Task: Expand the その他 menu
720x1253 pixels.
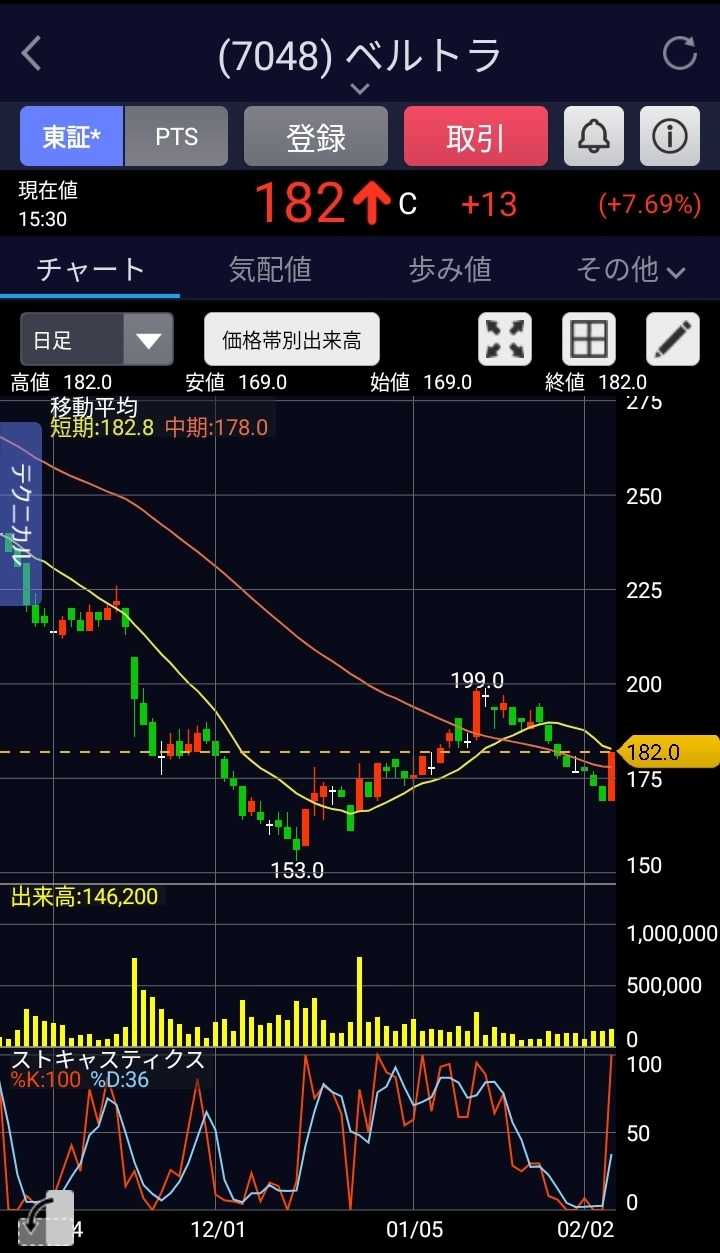Action: [x=630, y=269]
